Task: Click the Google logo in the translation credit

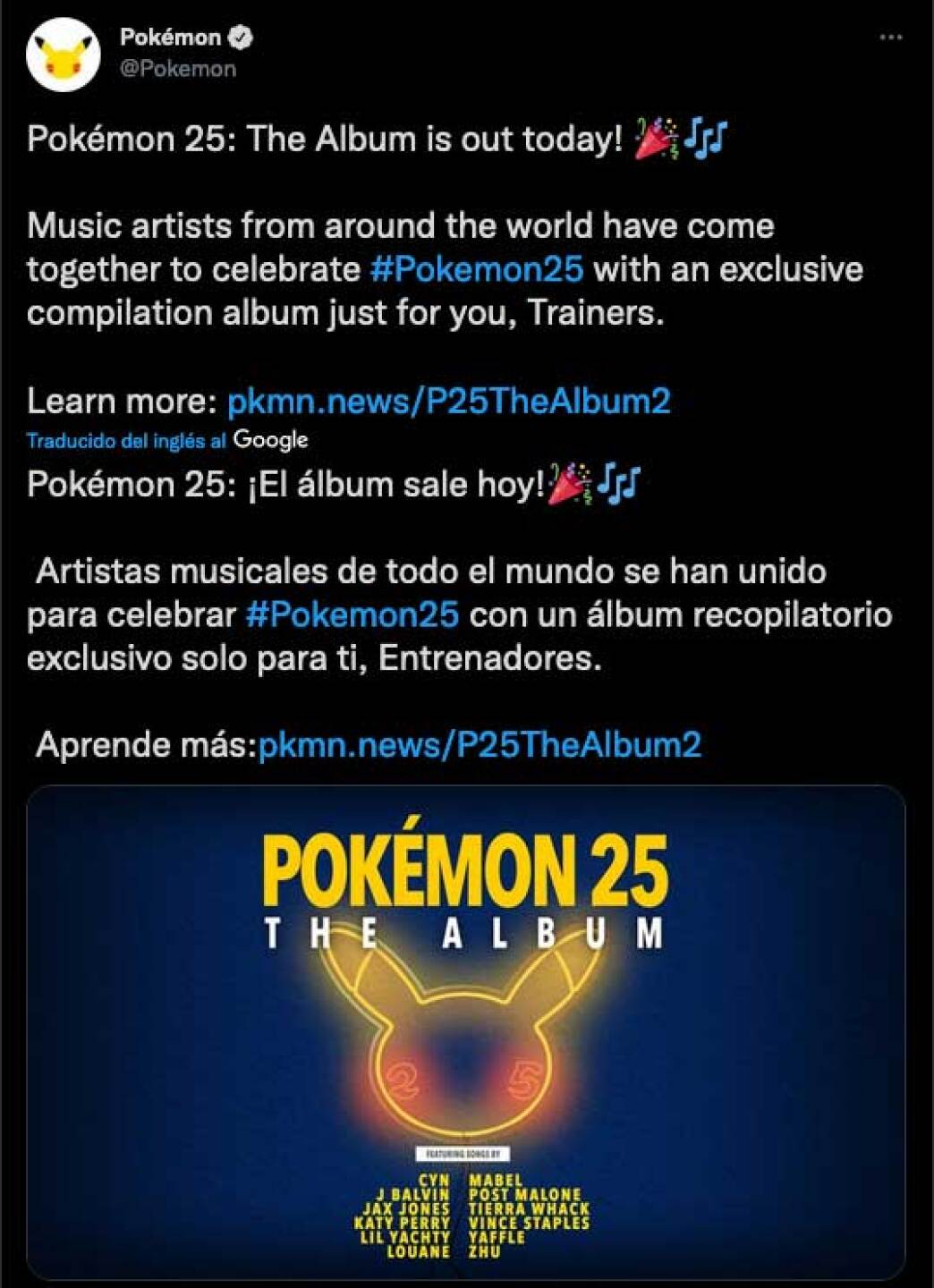Action: coord(269,438)
